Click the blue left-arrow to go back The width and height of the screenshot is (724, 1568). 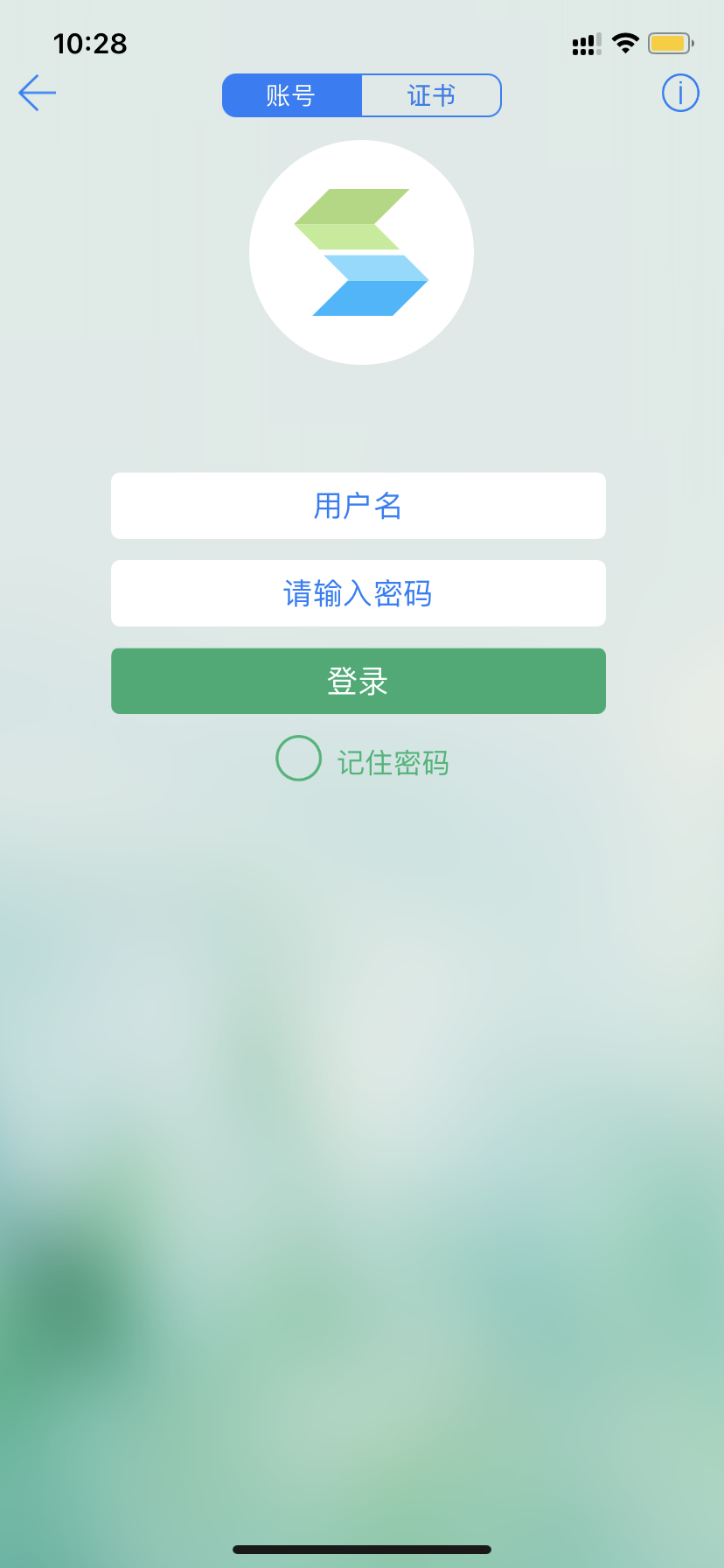[36, 93]
